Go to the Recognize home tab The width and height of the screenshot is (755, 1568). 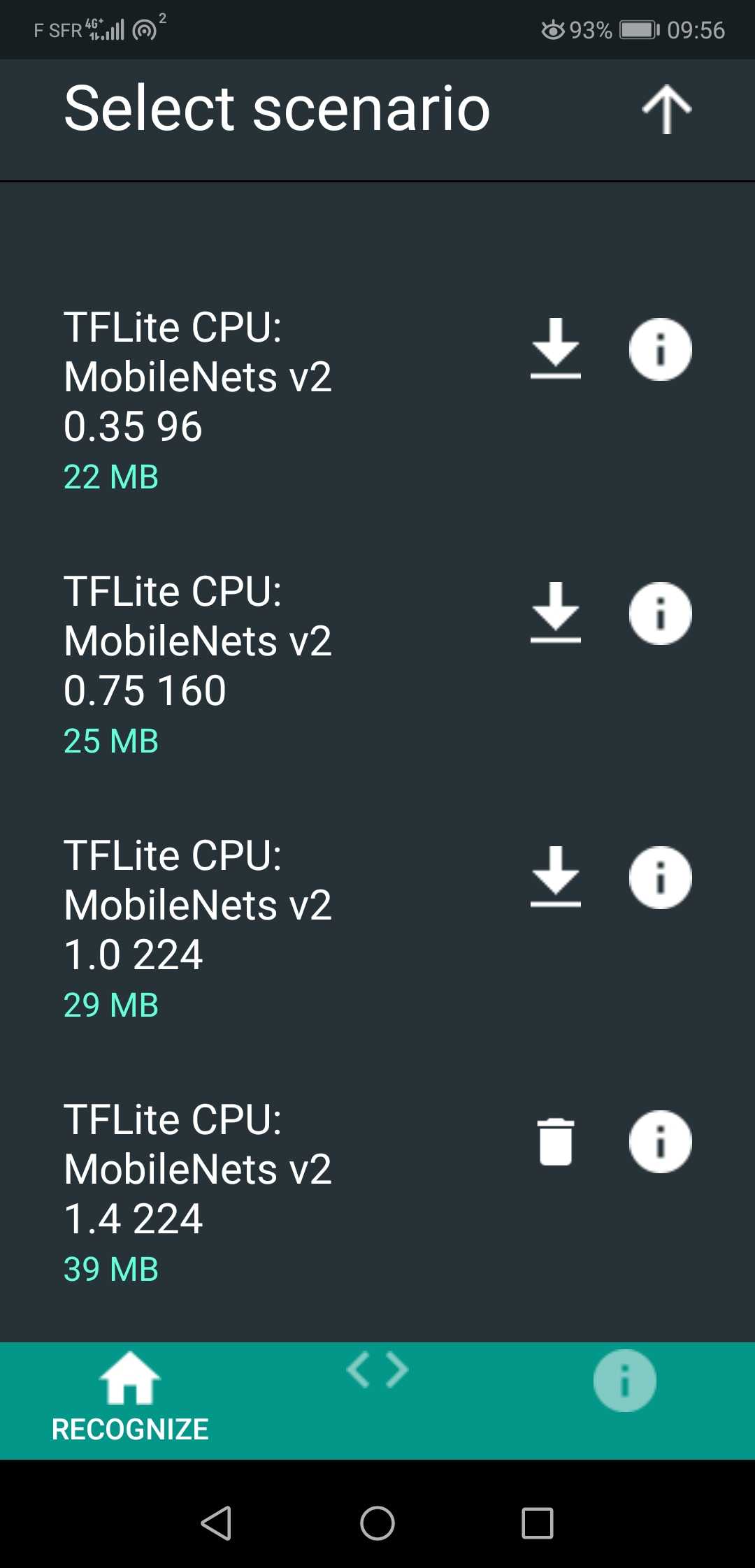click(130, 1398)
